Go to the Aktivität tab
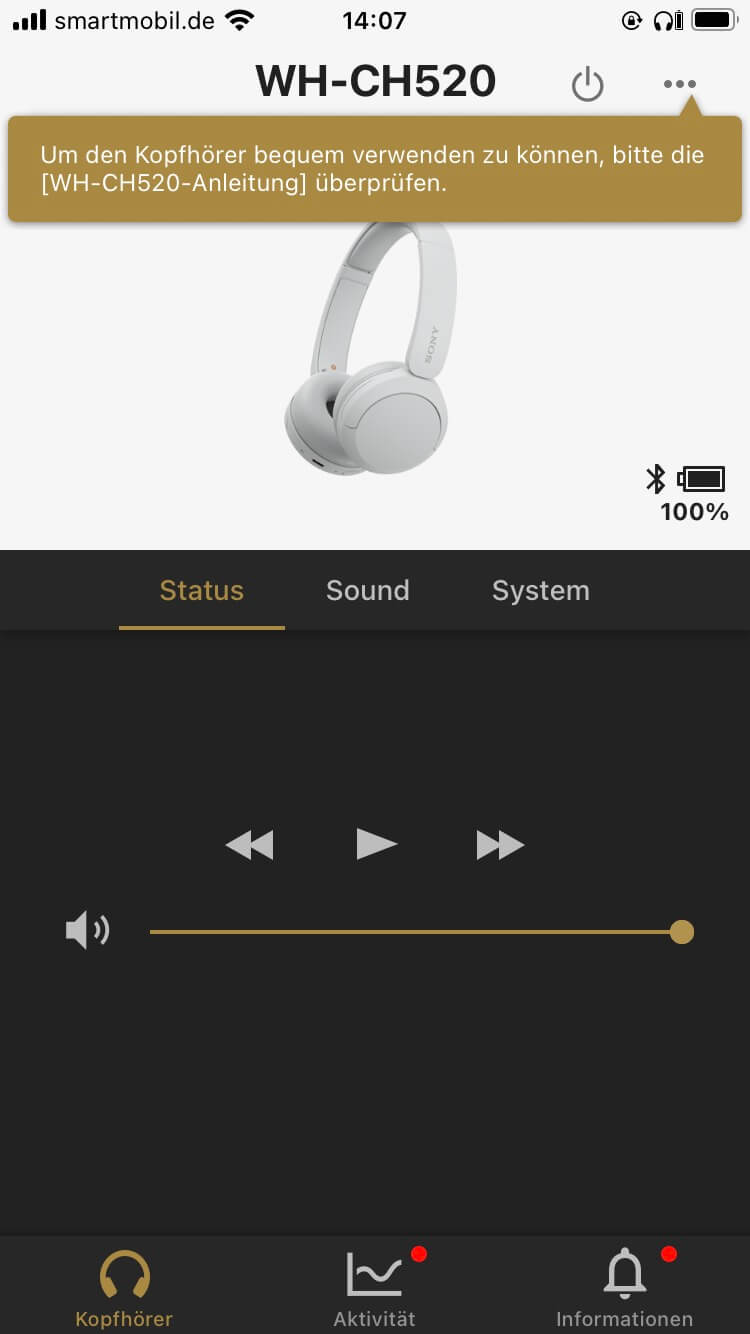750x1334 pixels. pyautogui.click(x=375, y=1288)
